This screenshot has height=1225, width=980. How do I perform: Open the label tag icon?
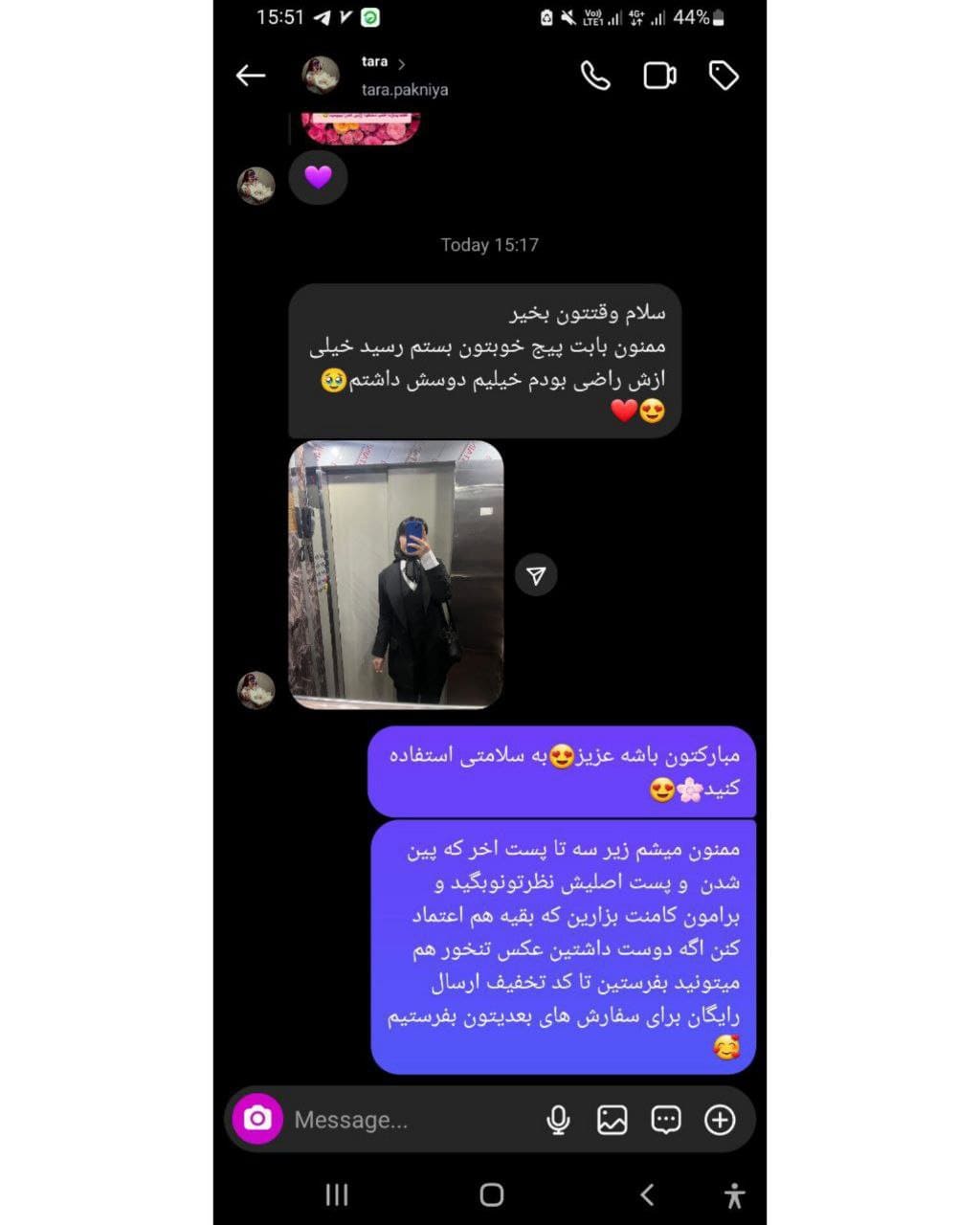724,76
